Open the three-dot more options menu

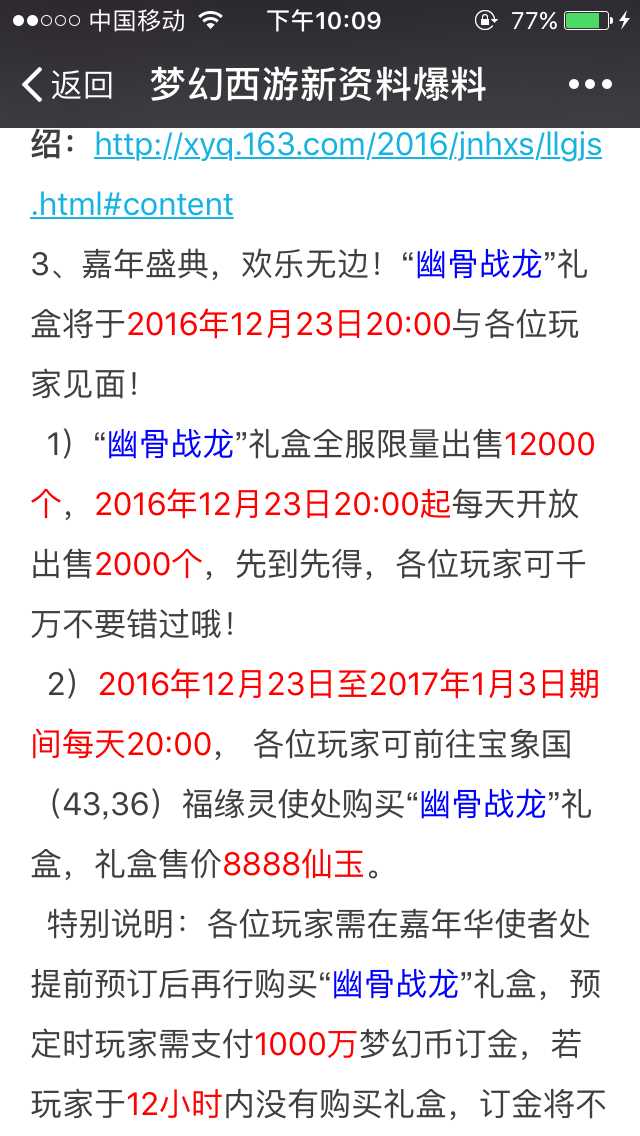[590, 85]
